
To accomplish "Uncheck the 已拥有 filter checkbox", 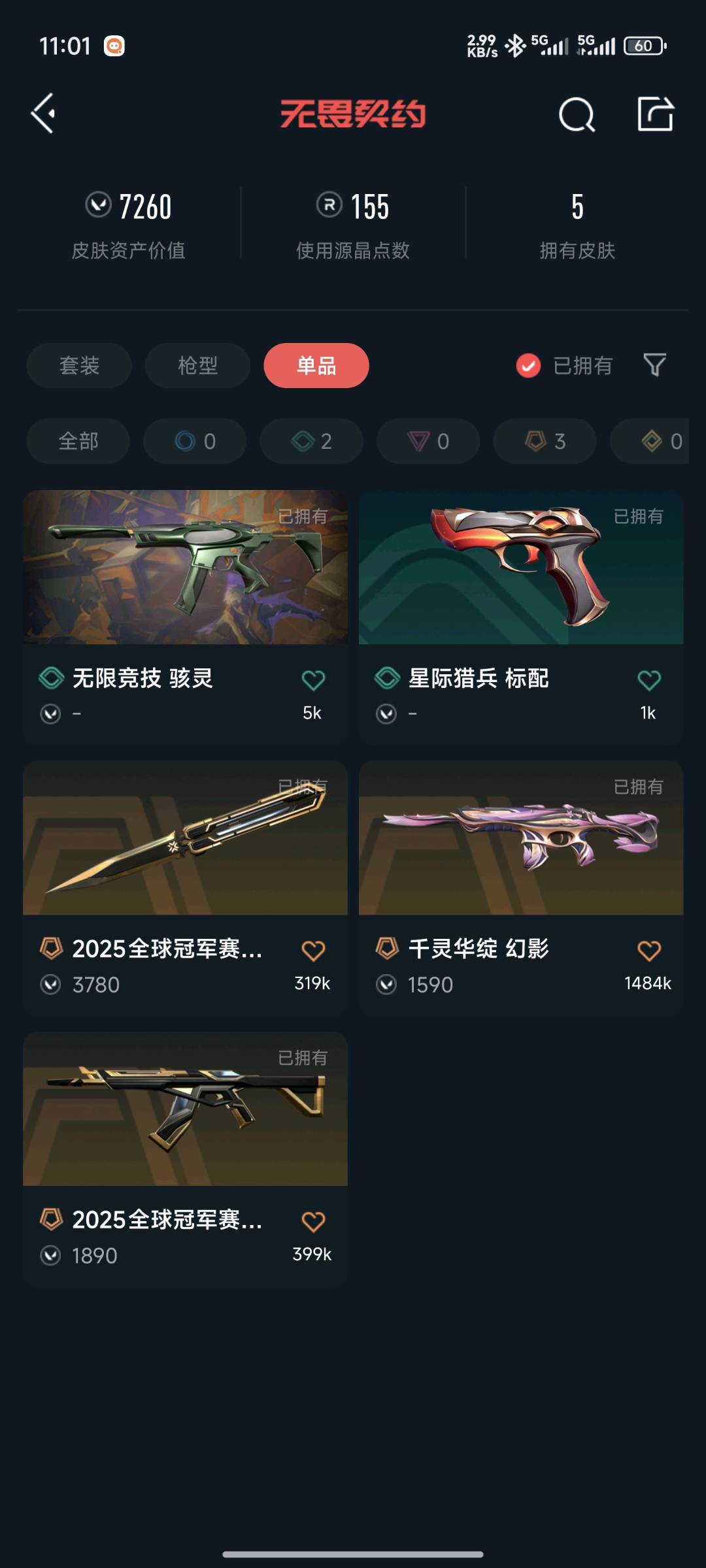I will (528, 365).
